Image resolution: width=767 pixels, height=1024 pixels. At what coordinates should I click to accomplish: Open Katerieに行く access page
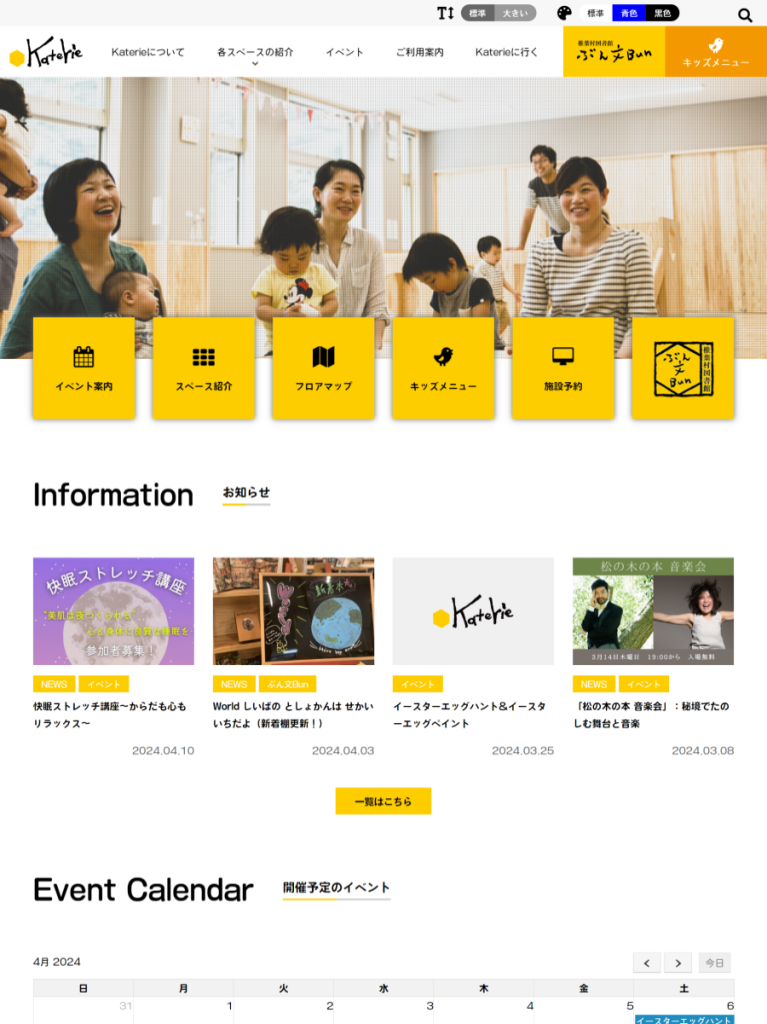pyautogui.click(x=506, y=52)
